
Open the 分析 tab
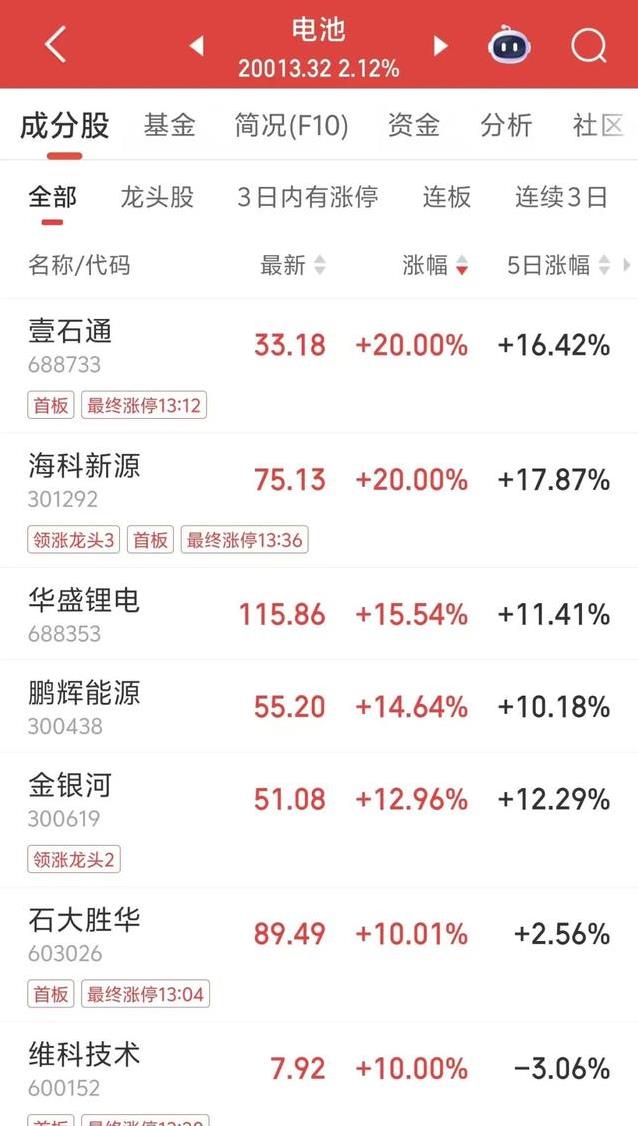click(506, 126)
